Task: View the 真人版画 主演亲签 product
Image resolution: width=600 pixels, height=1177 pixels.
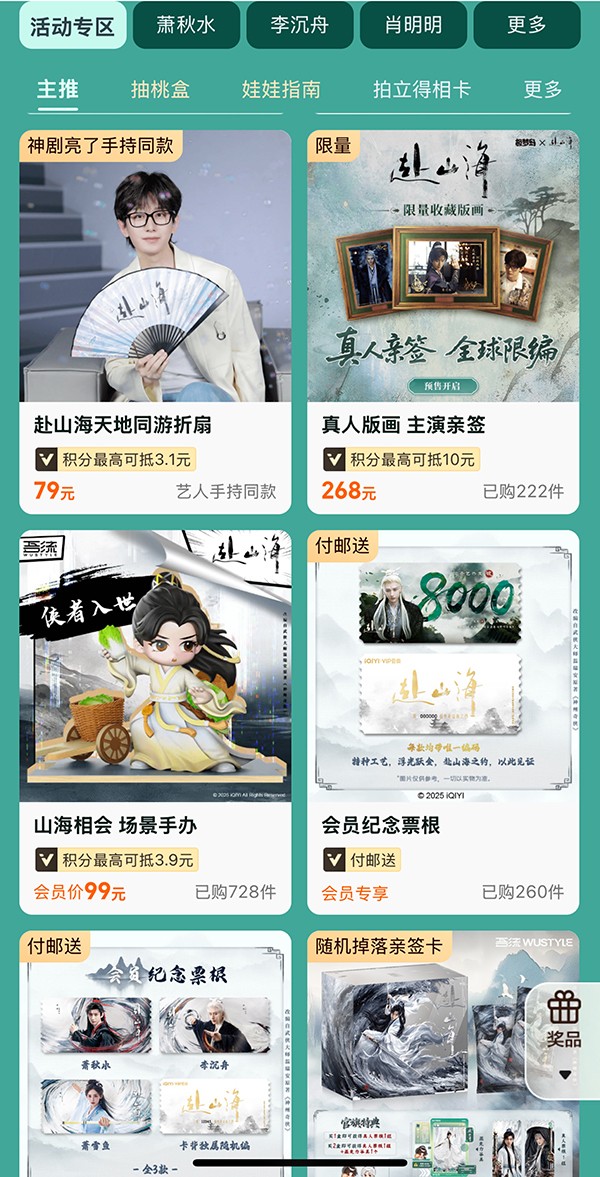Action: click(443, 320)
